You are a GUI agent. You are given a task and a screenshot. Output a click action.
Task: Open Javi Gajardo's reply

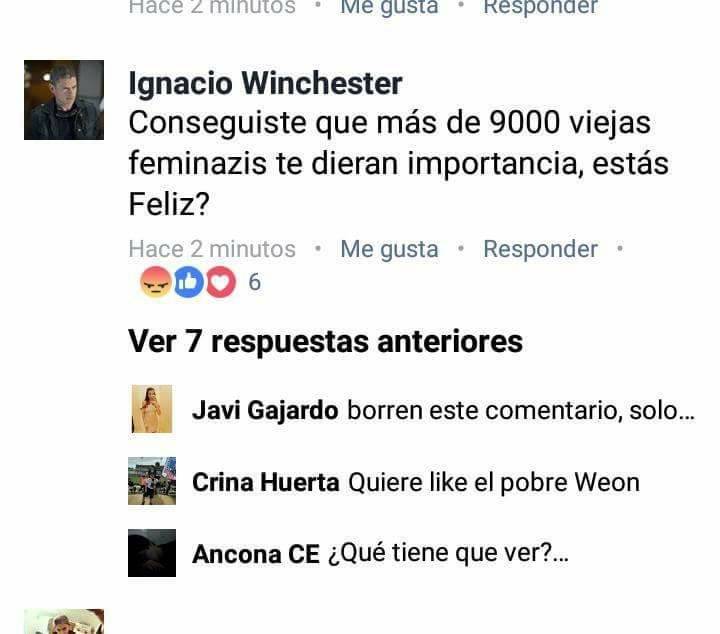point(442,411)
